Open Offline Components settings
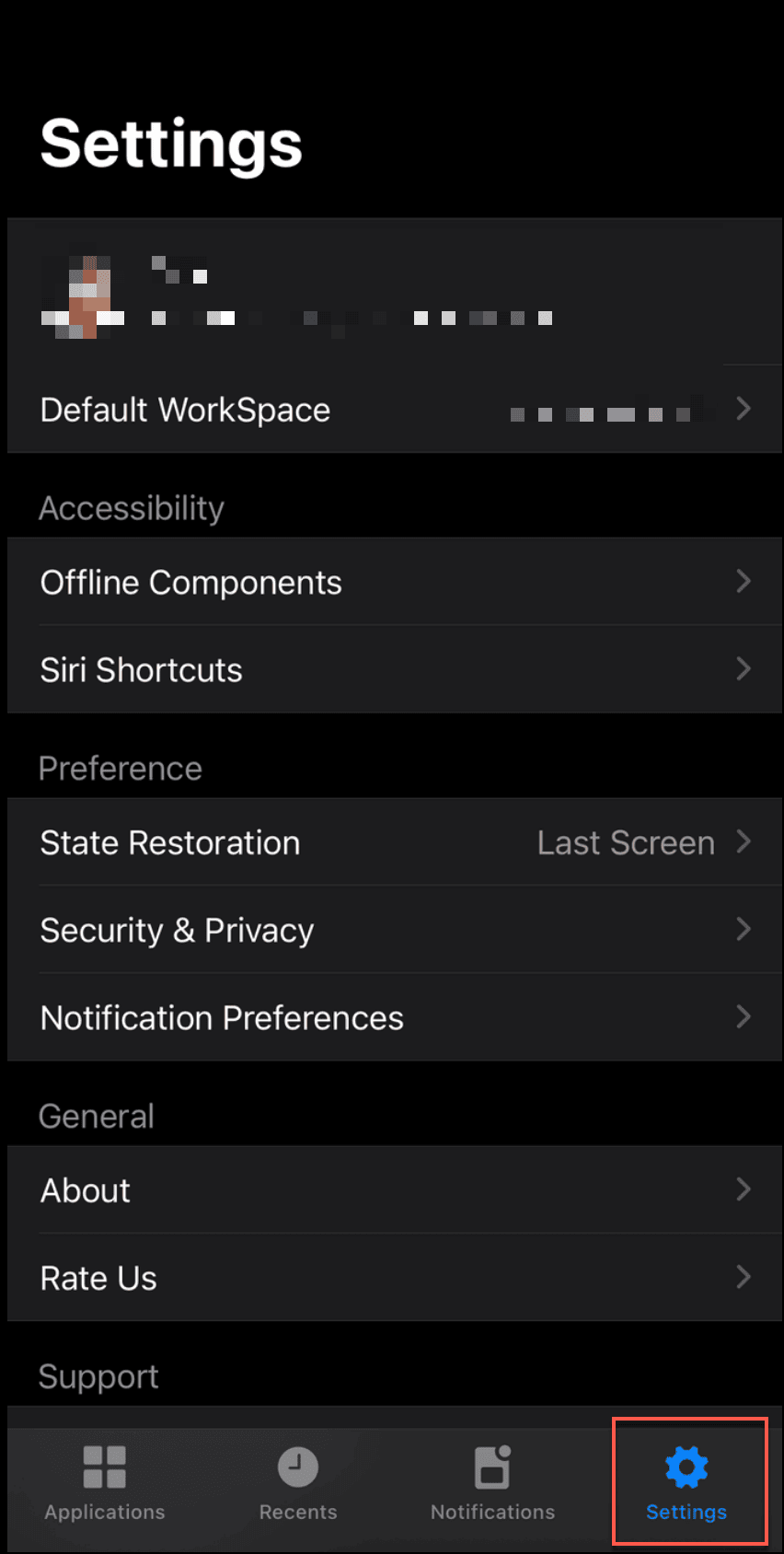 point(394,583)
